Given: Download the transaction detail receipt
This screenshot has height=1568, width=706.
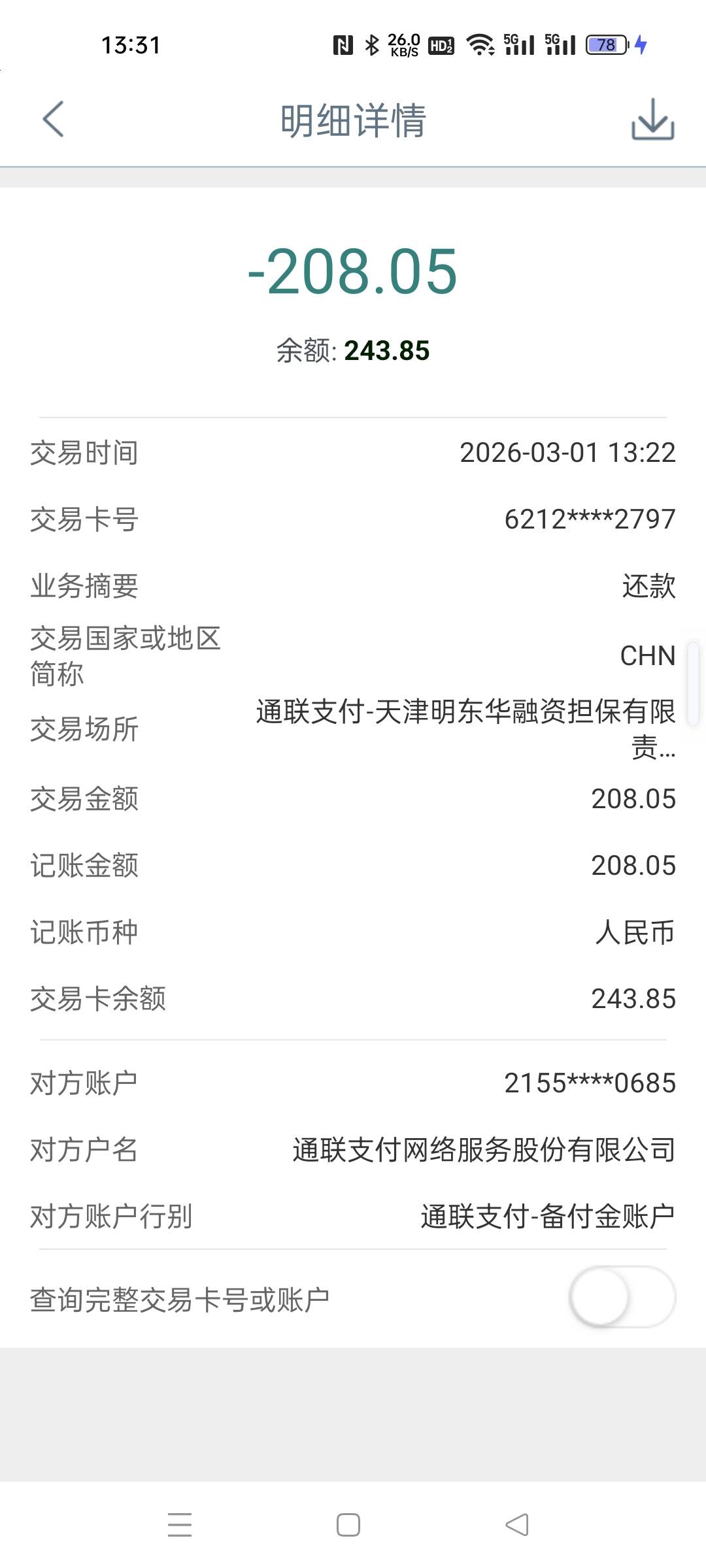Looking at the screenshot, I should click(652, 120).
